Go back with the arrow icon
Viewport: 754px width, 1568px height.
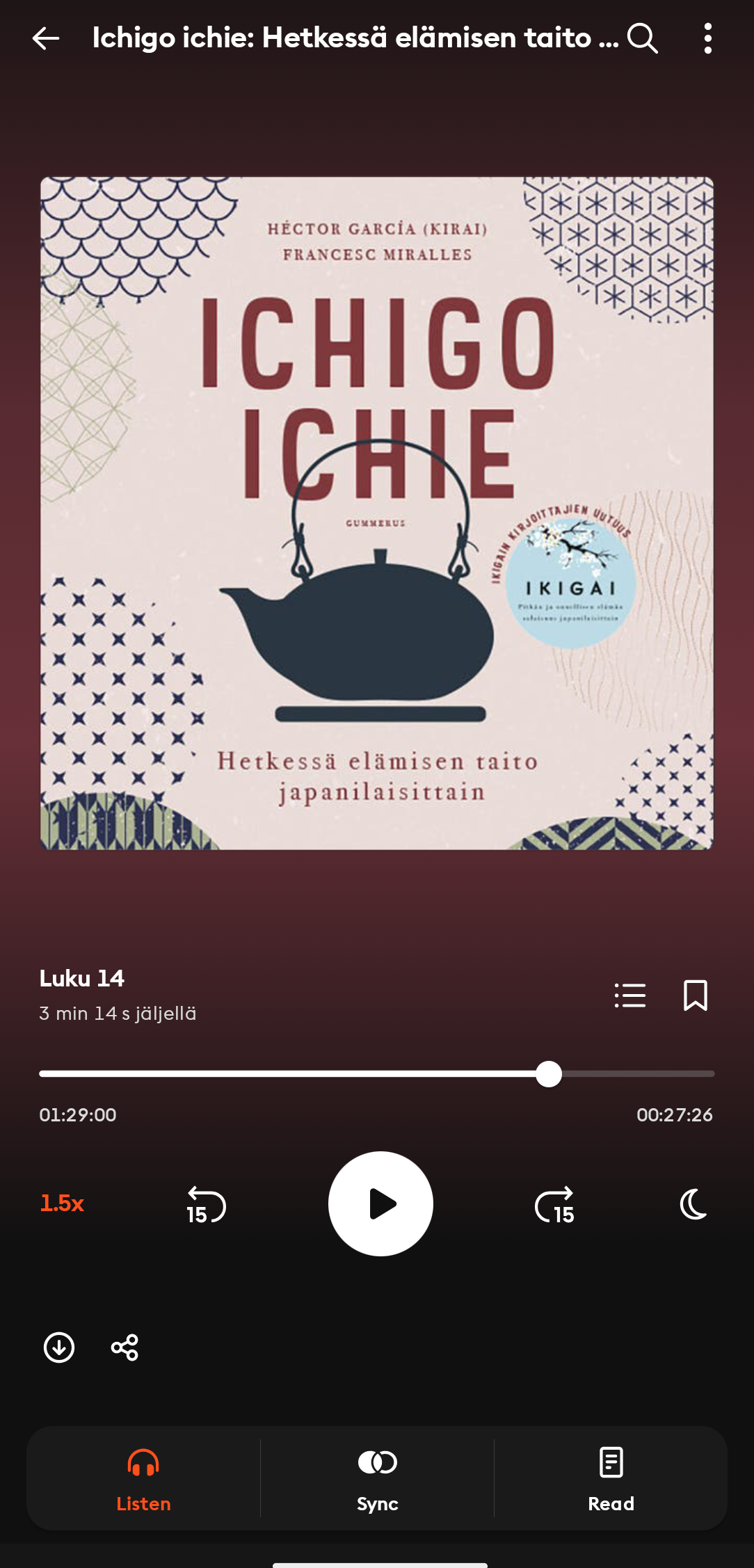[x=46, y=38]
